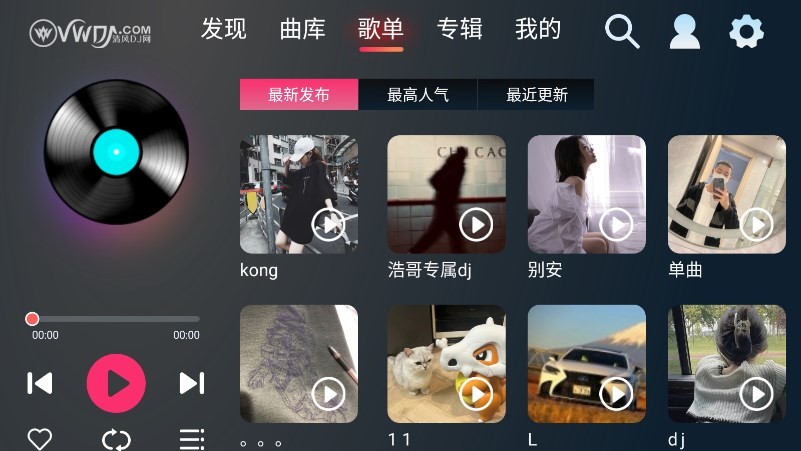This screenshot has width=801, height=451.
Task: Select the 最高人气 filter
Action: coord(418,95)
